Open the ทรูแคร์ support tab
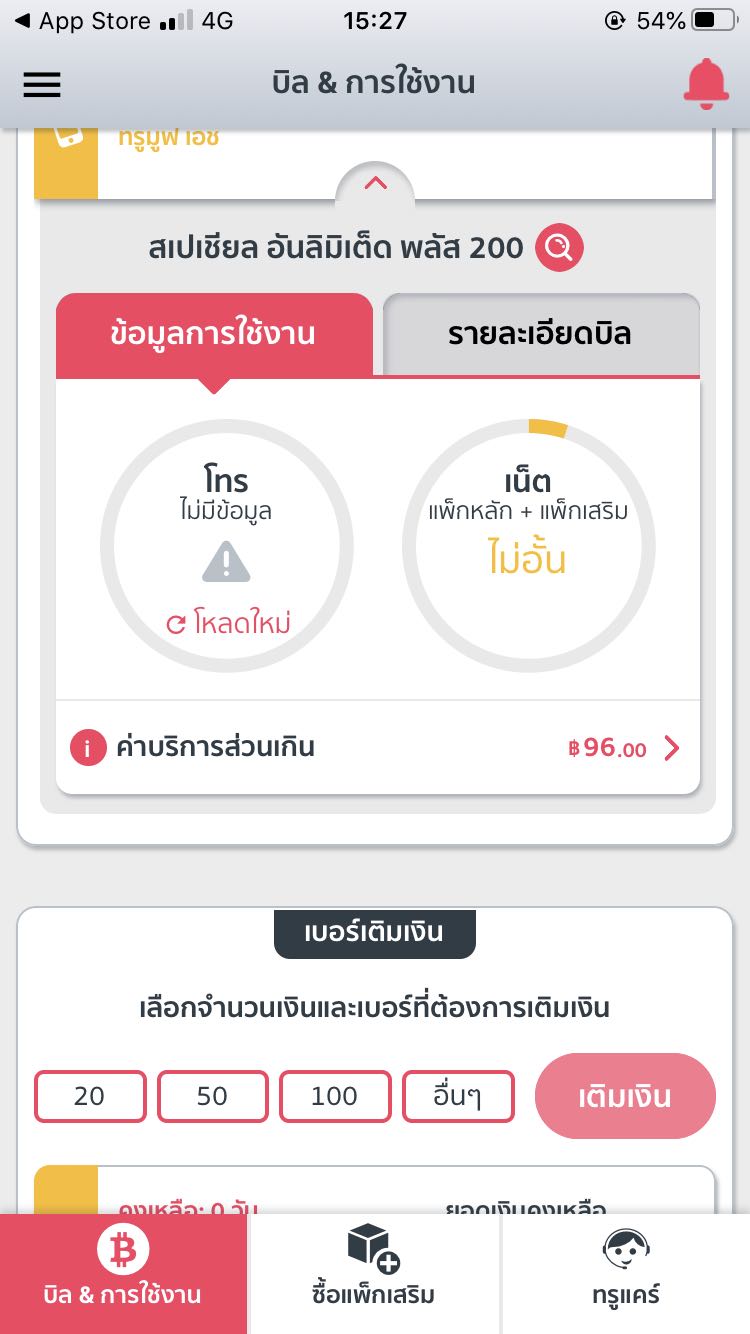750x1334 pixels. tap(626, 1273)
